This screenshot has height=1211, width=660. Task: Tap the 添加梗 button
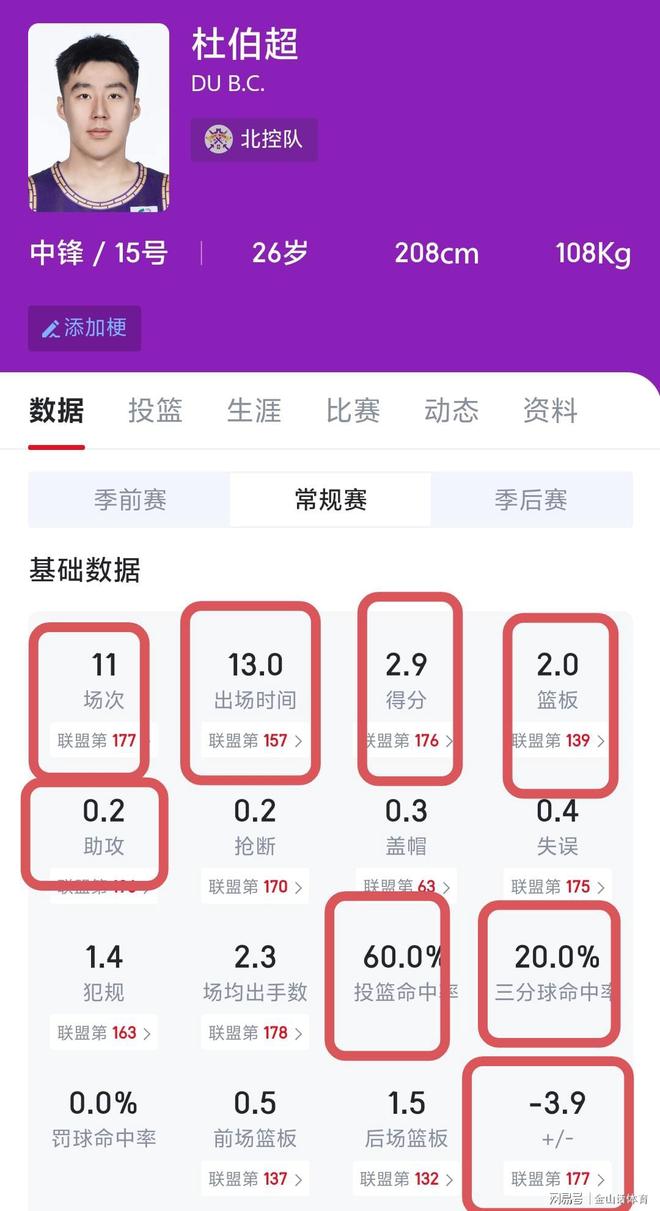[84, 328]
